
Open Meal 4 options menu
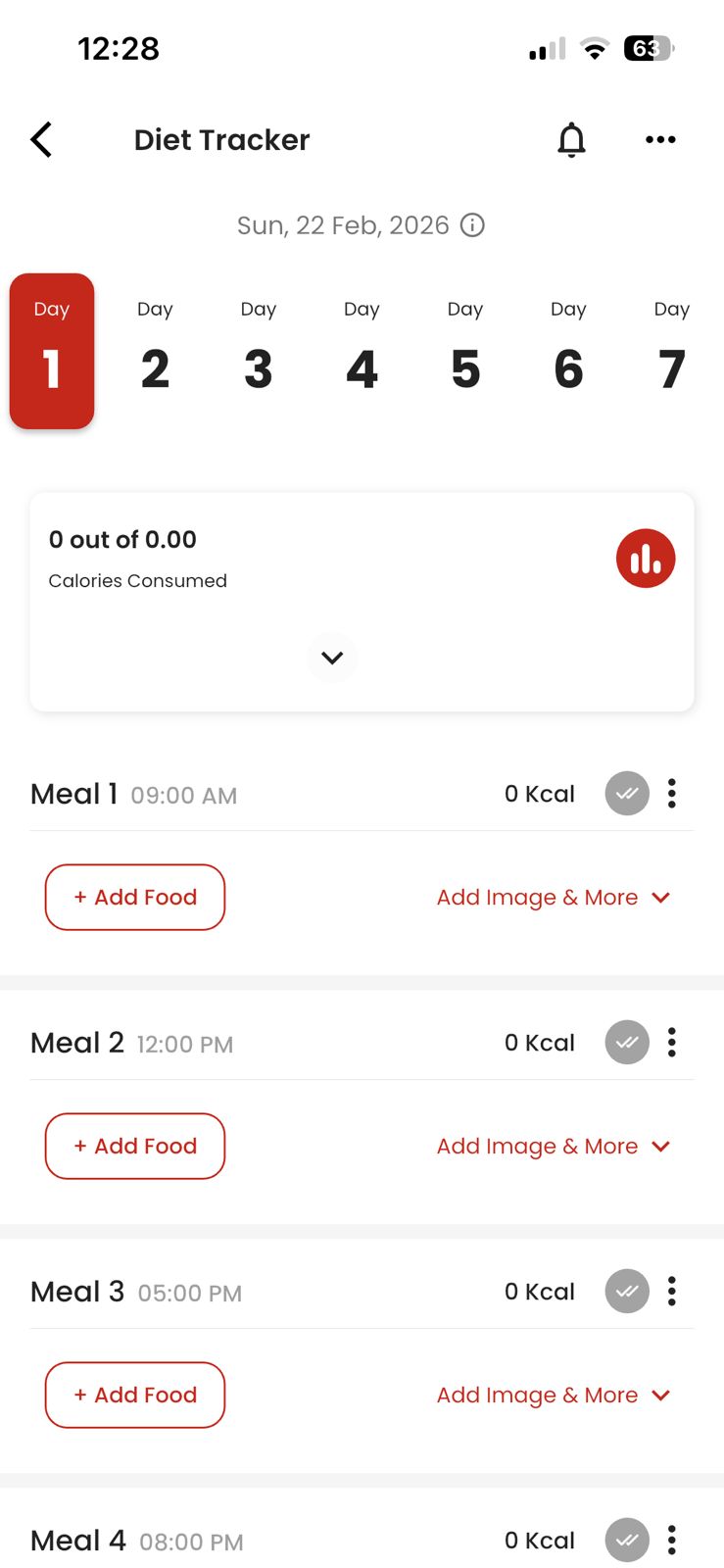[x=672, y=1541]
